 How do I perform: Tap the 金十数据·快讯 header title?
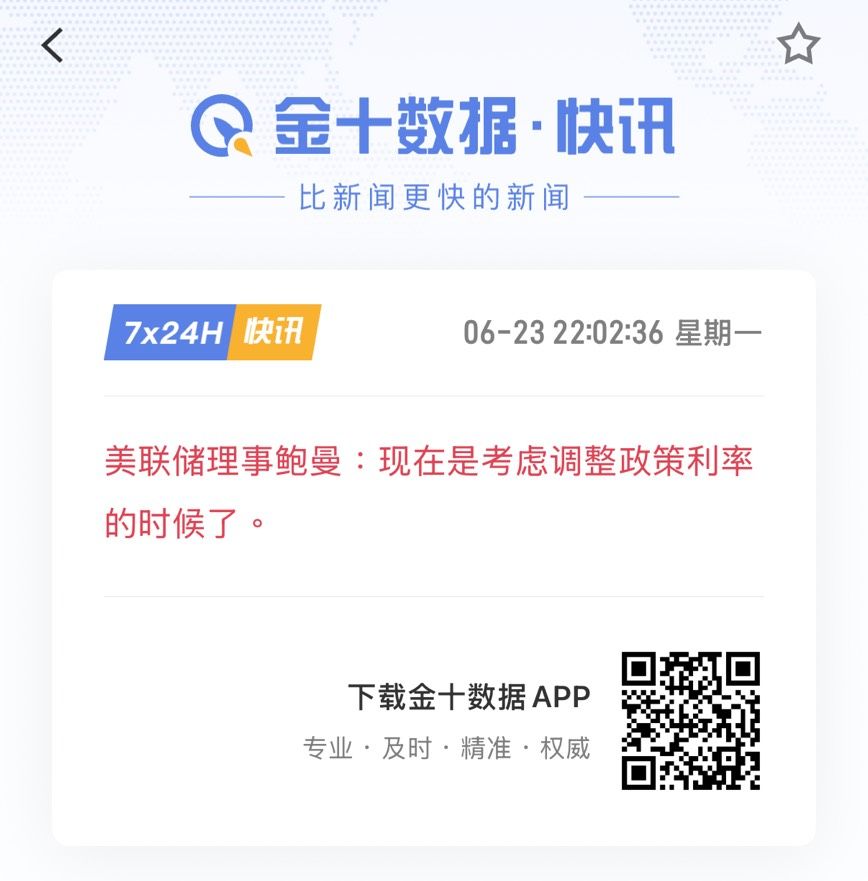pos(470,126)
